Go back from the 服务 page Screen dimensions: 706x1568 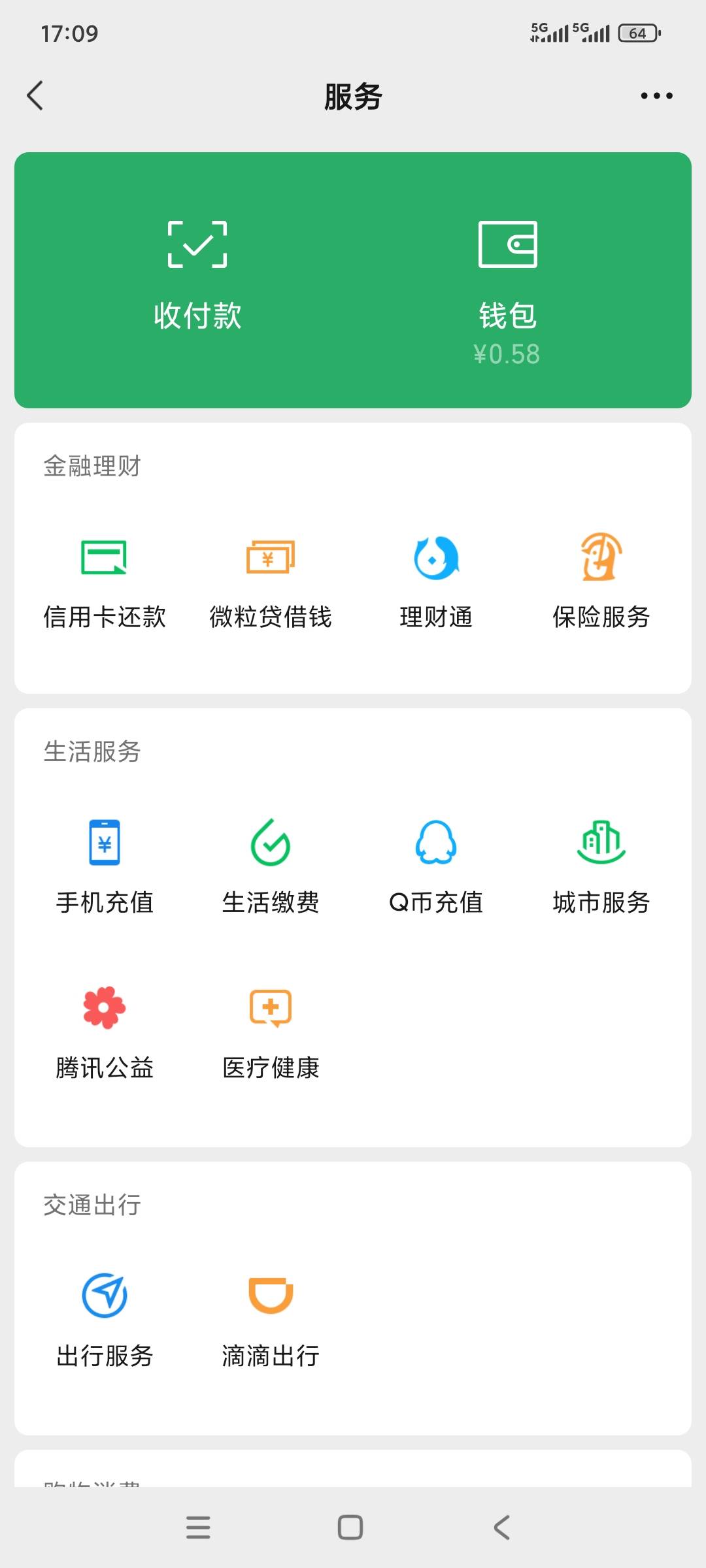[35, 96]
